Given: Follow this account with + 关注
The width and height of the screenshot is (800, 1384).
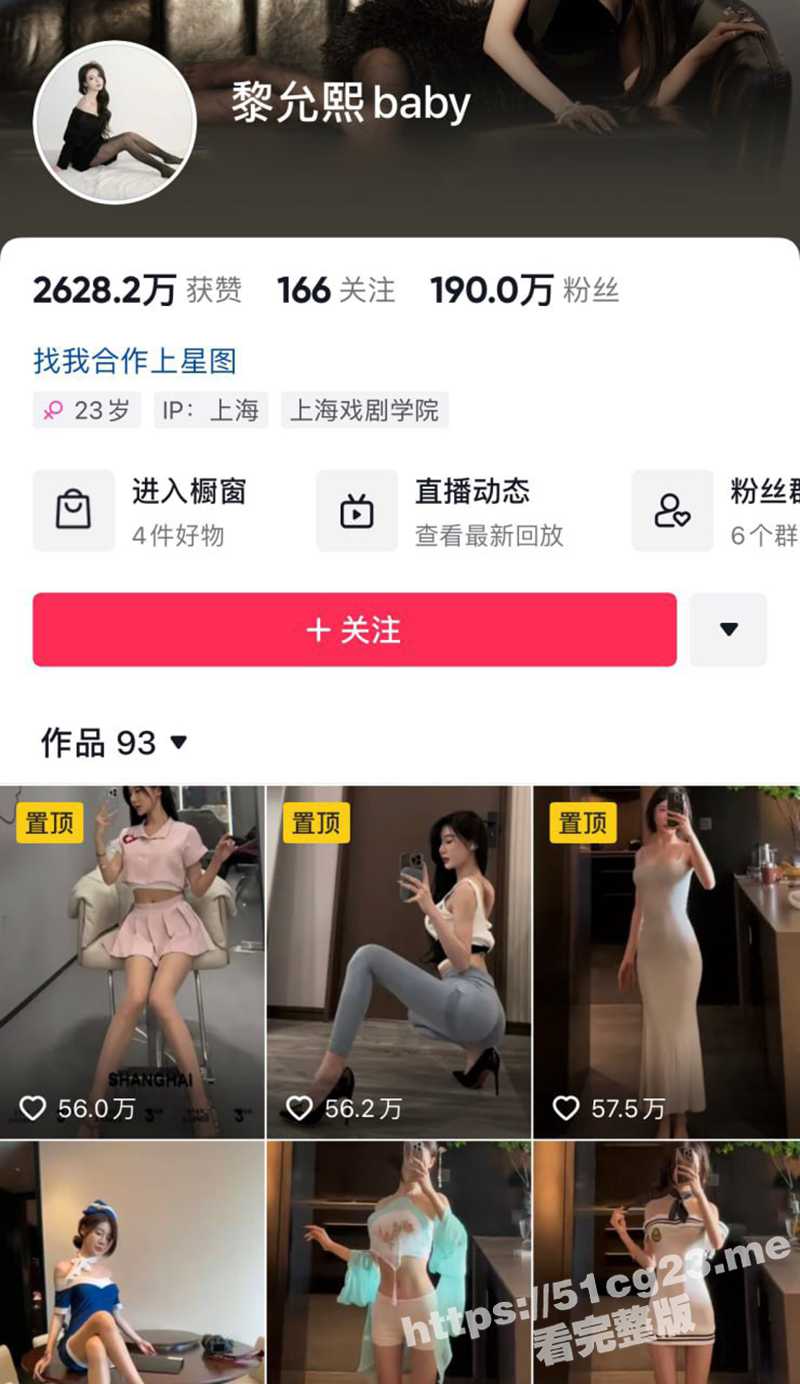Looking at the screenshot, I should tap(354, 630).
